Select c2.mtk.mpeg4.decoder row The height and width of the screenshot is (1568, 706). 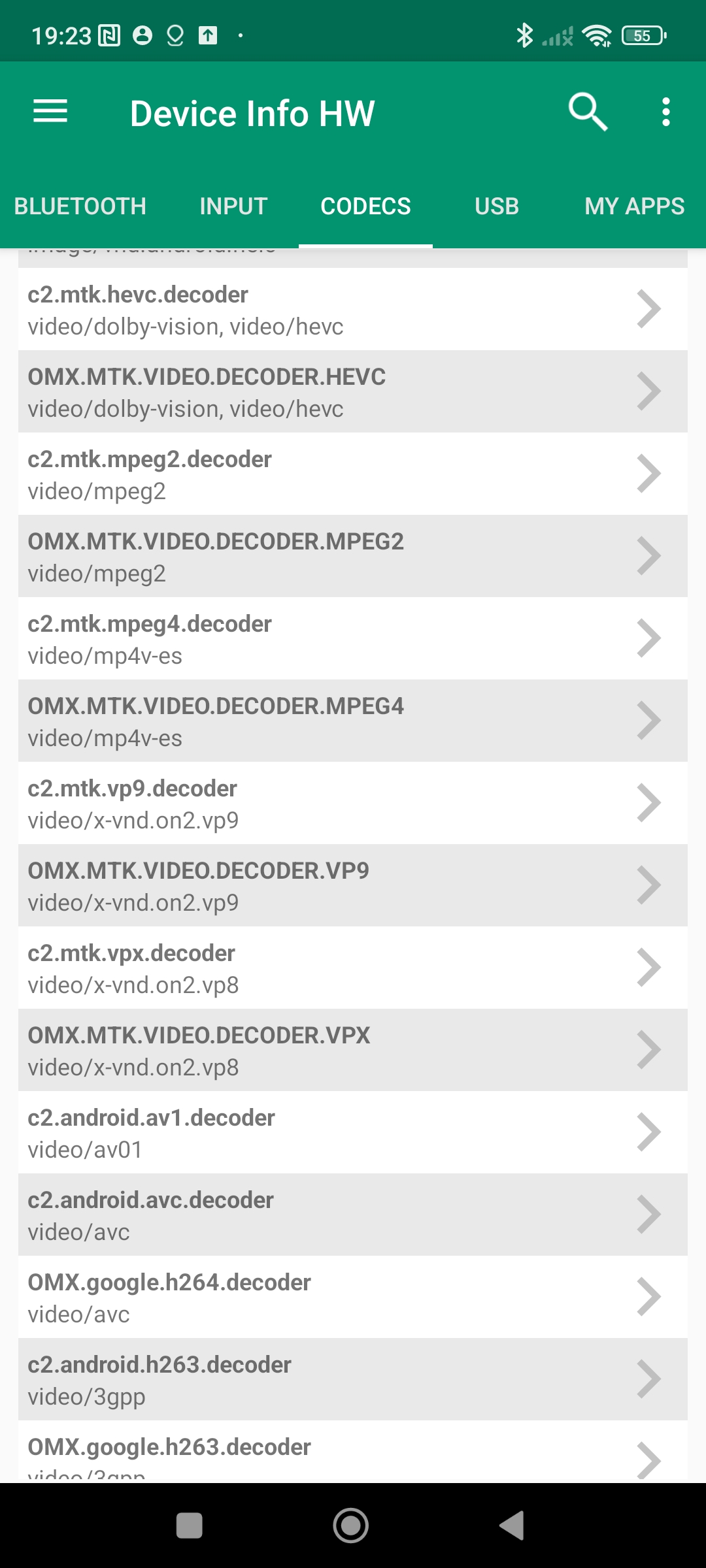coord(353,639)
